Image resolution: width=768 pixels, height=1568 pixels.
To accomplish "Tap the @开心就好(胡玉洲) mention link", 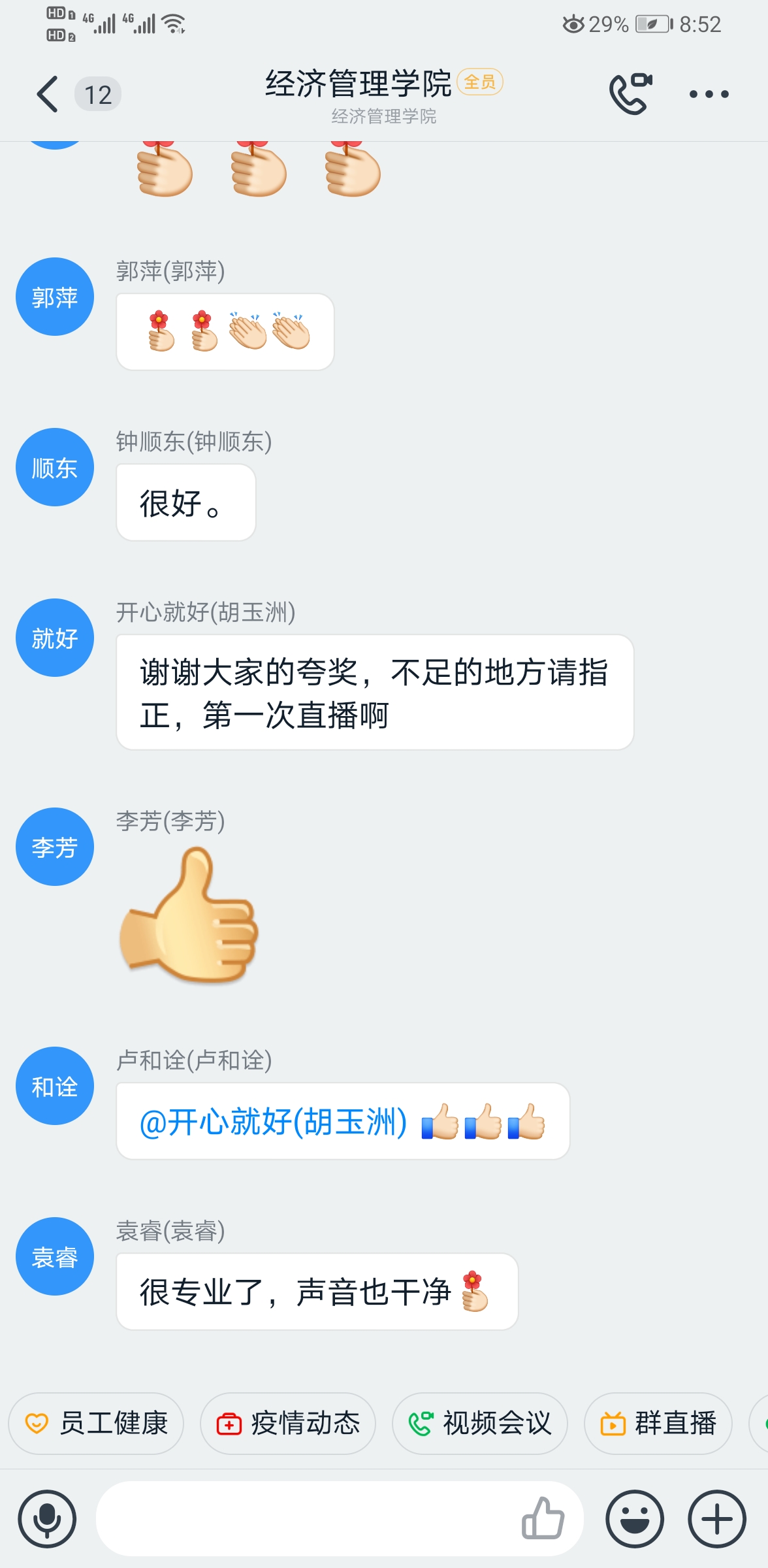I will (x=274, y=1122).
